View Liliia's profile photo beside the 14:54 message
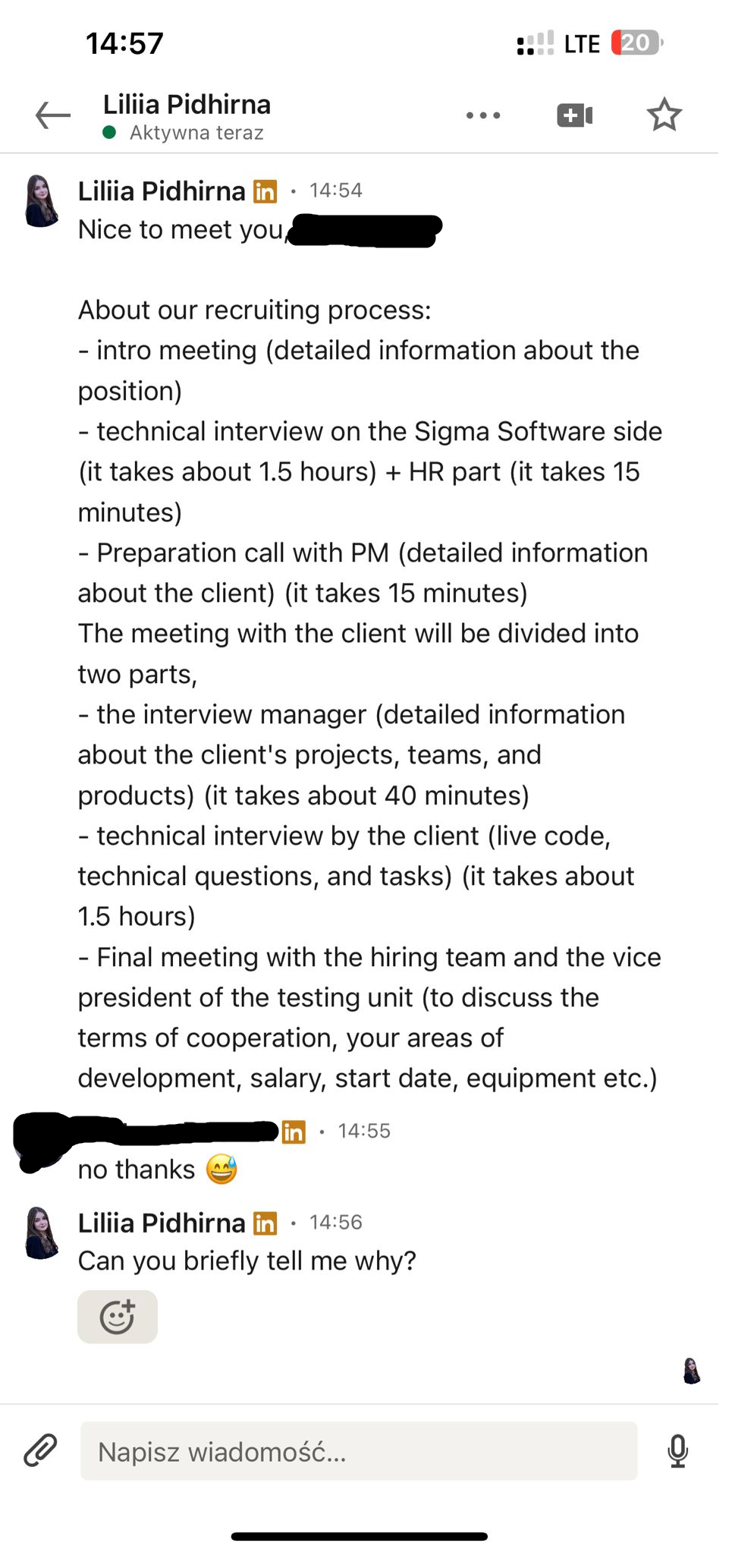 [x=42, y=201]
